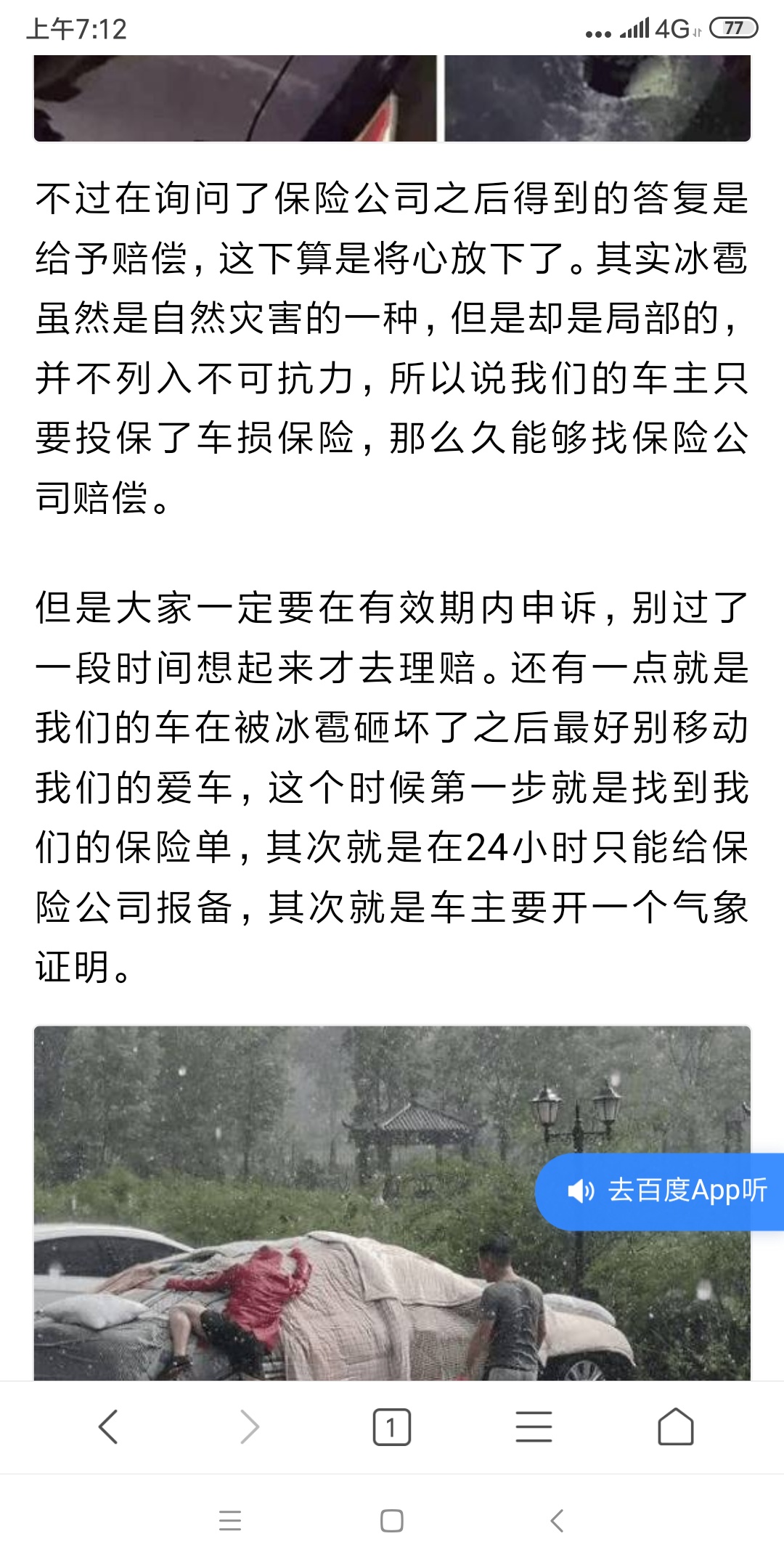Open the browser tabs switcher
The image size is (784, 1568).
pos(391,1426)
